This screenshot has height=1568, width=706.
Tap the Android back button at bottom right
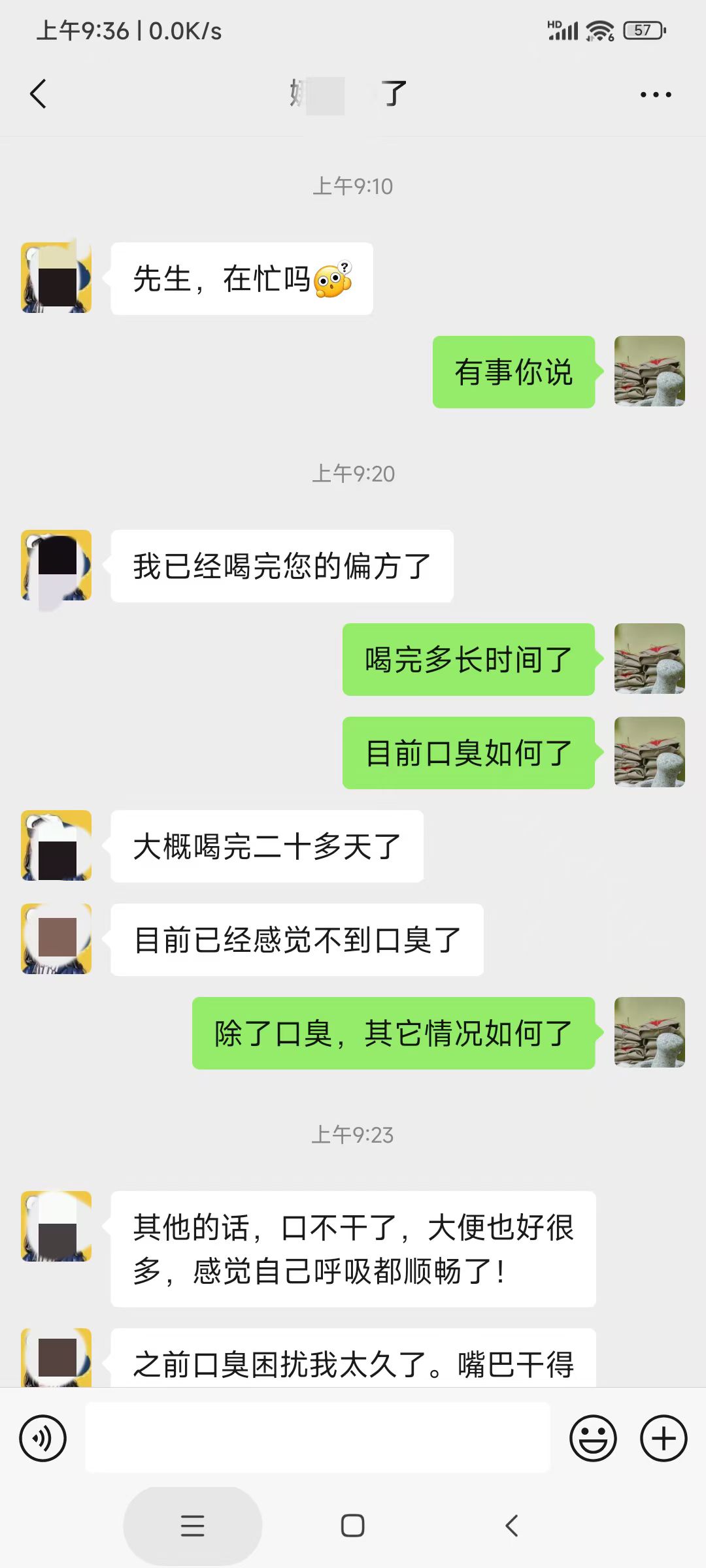(x=512, y=1525)
